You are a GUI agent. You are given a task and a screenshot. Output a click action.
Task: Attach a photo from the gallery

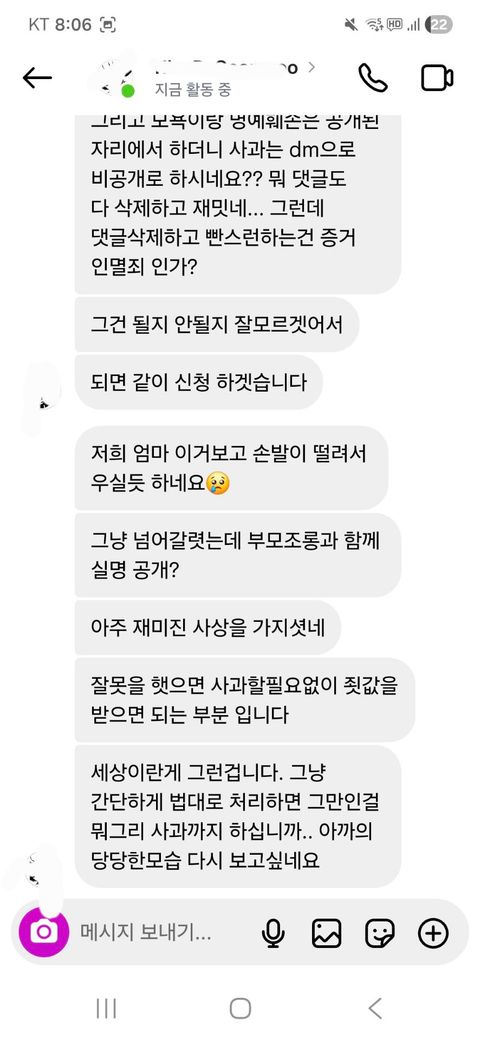point(327,933)
